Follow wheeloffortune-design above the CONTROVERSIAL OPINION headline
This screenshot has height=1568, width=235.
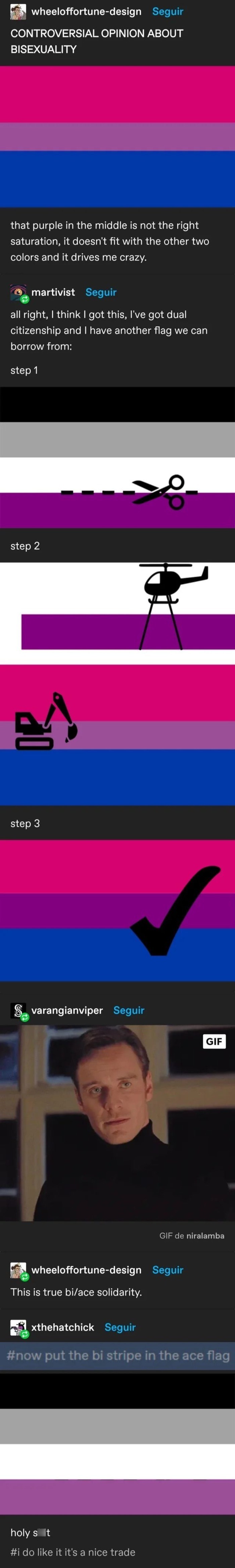click(168, 11)
